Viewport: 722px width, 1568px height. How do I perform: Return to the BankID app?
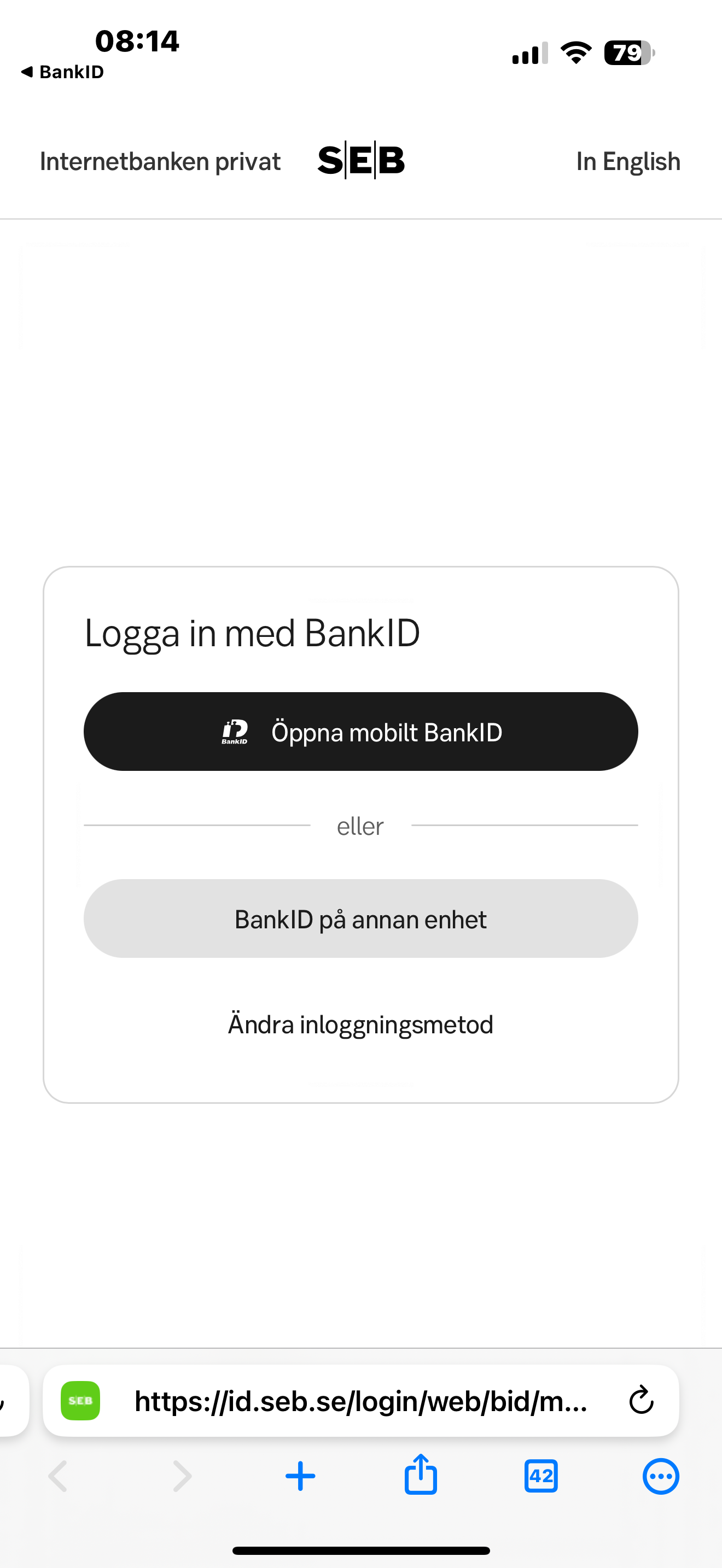pyautogui.click(x=63, y=72)
